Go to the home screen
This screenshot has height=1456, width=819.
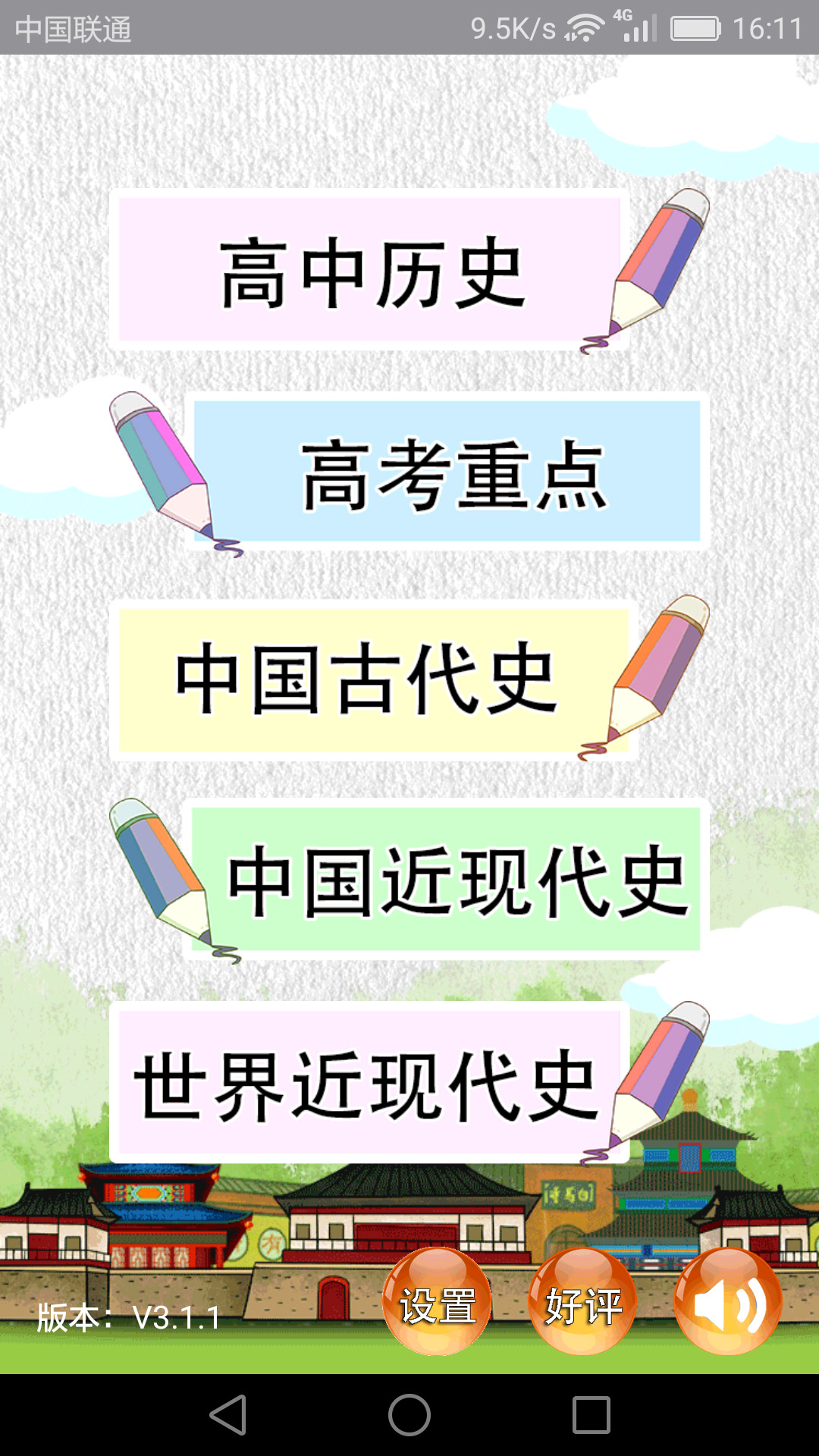click(x=409, y=1415)
